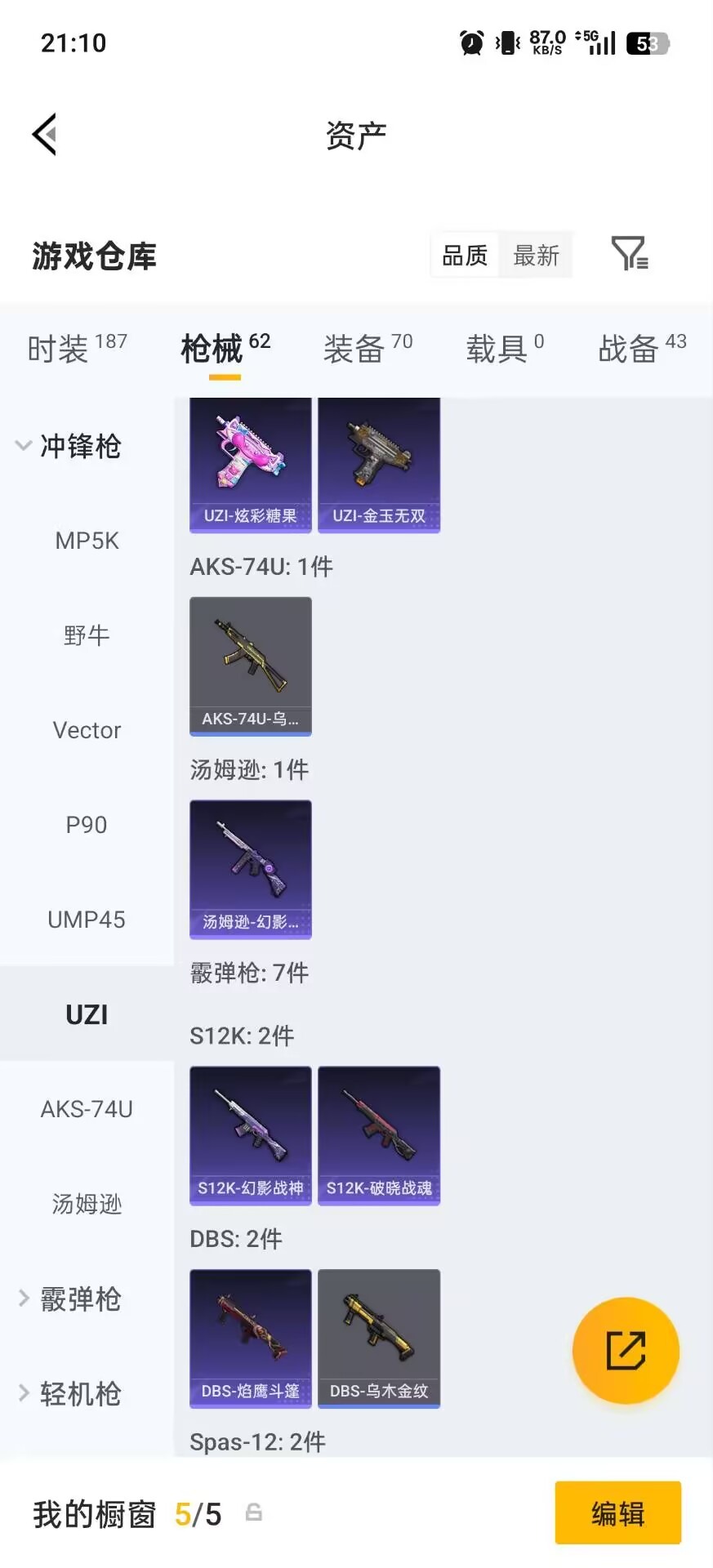The width and height of the screenshot is (713, 1568).
Task: Tap the battery indicator in the status bar
Action: 648,43
